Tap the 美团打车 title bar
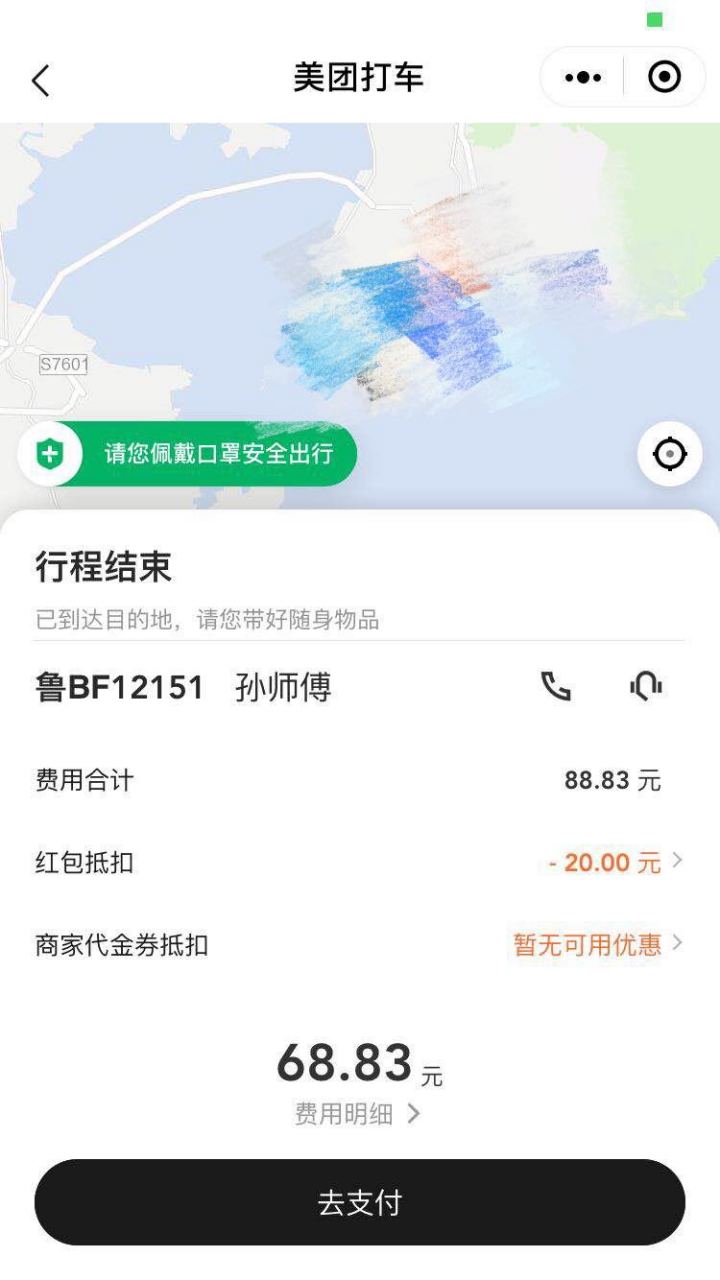Screen dimensions: 720x1280 click(360, 77)
